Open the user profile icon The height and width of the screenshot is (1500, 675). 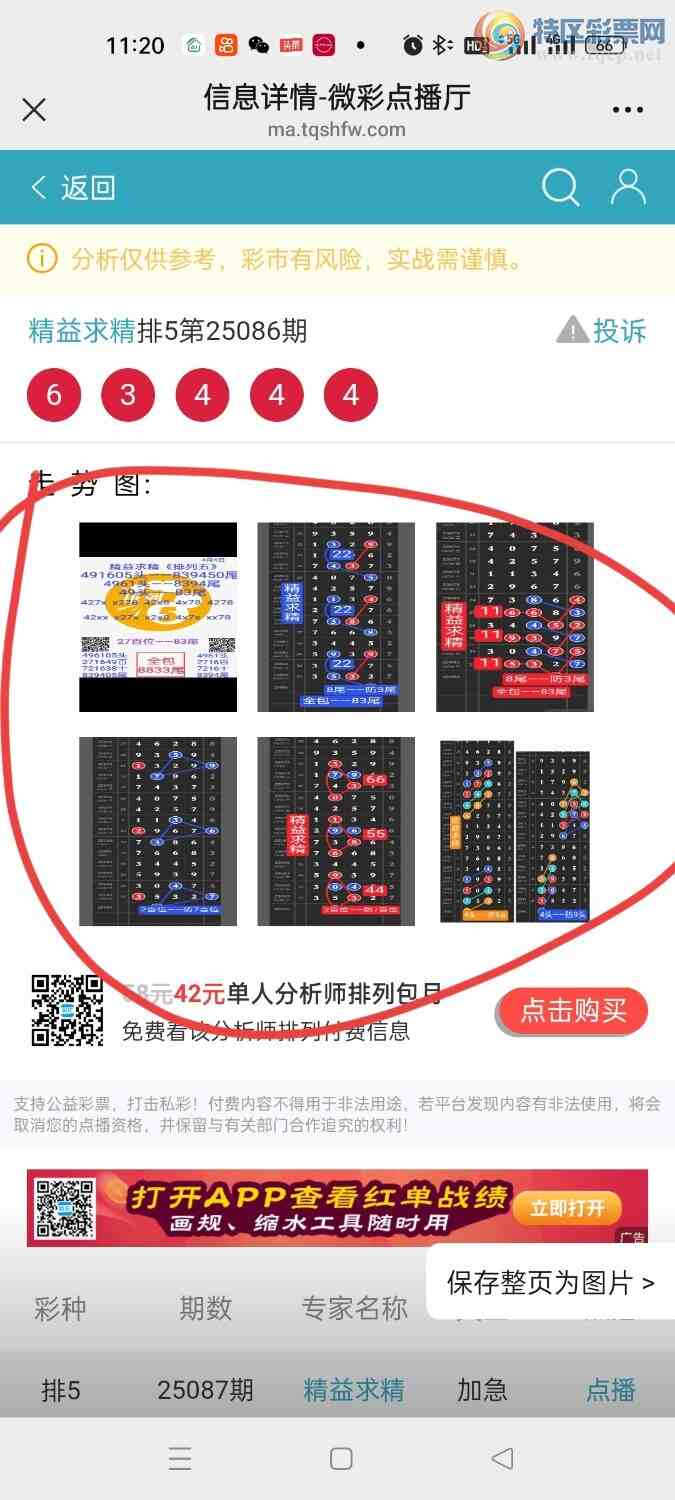point(628,187)
